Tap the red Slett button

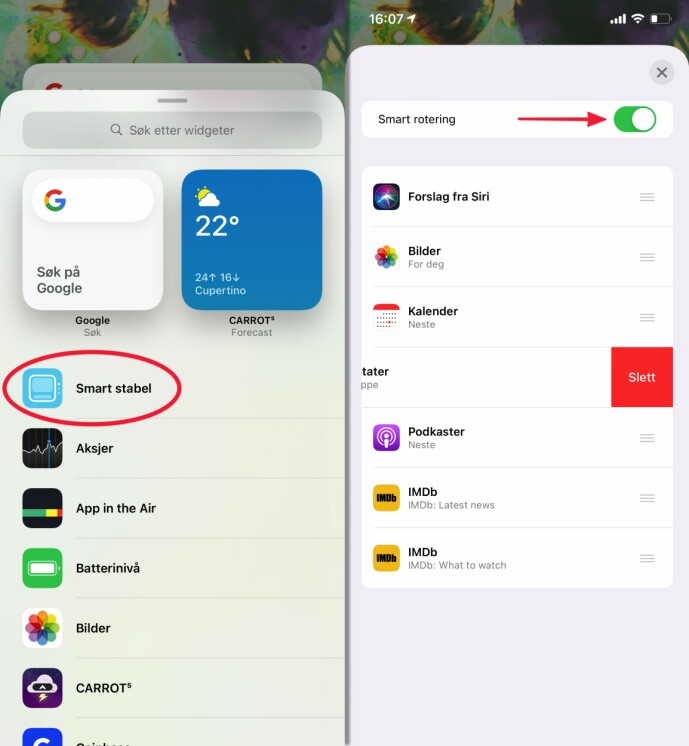point(641,377)
